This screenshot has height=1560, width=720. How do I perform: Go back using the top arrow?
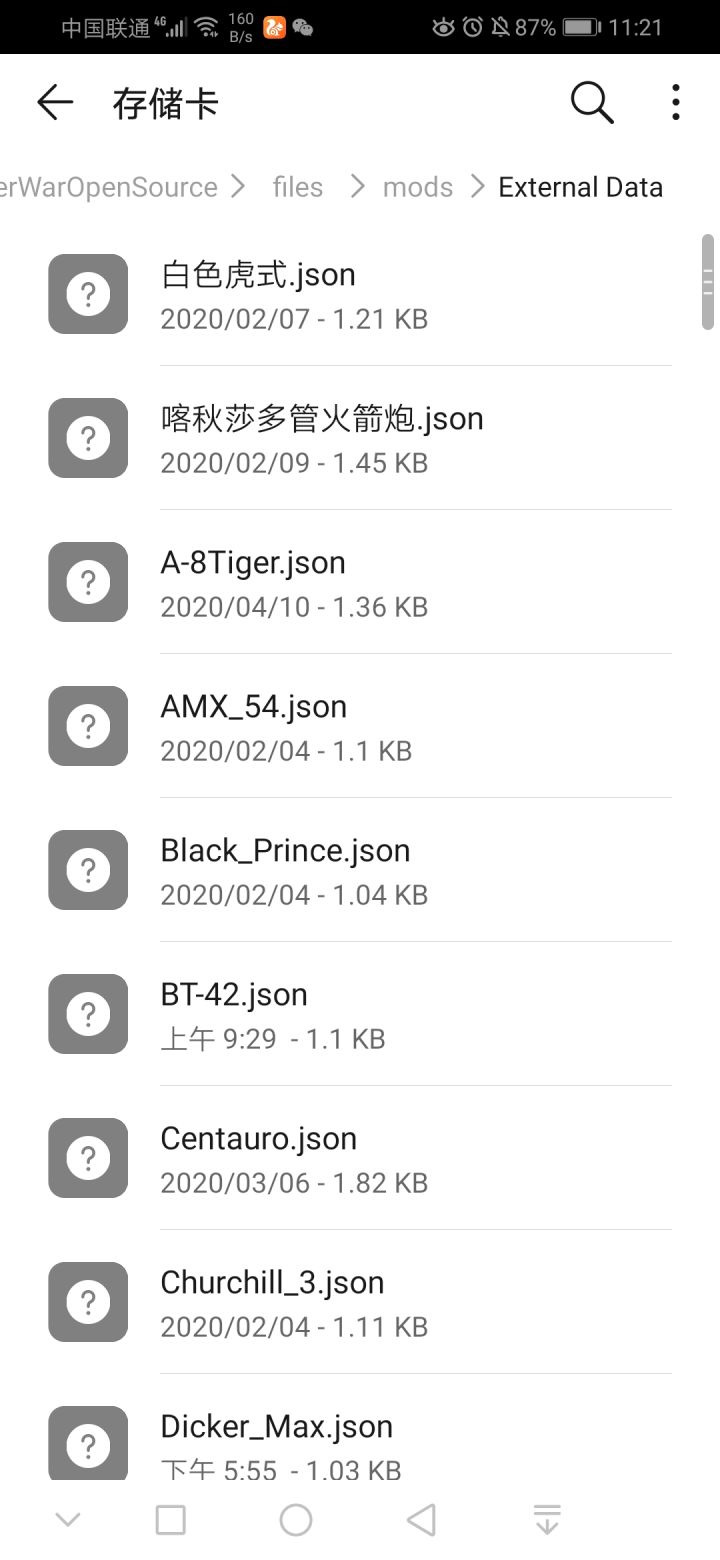[55, 102]
